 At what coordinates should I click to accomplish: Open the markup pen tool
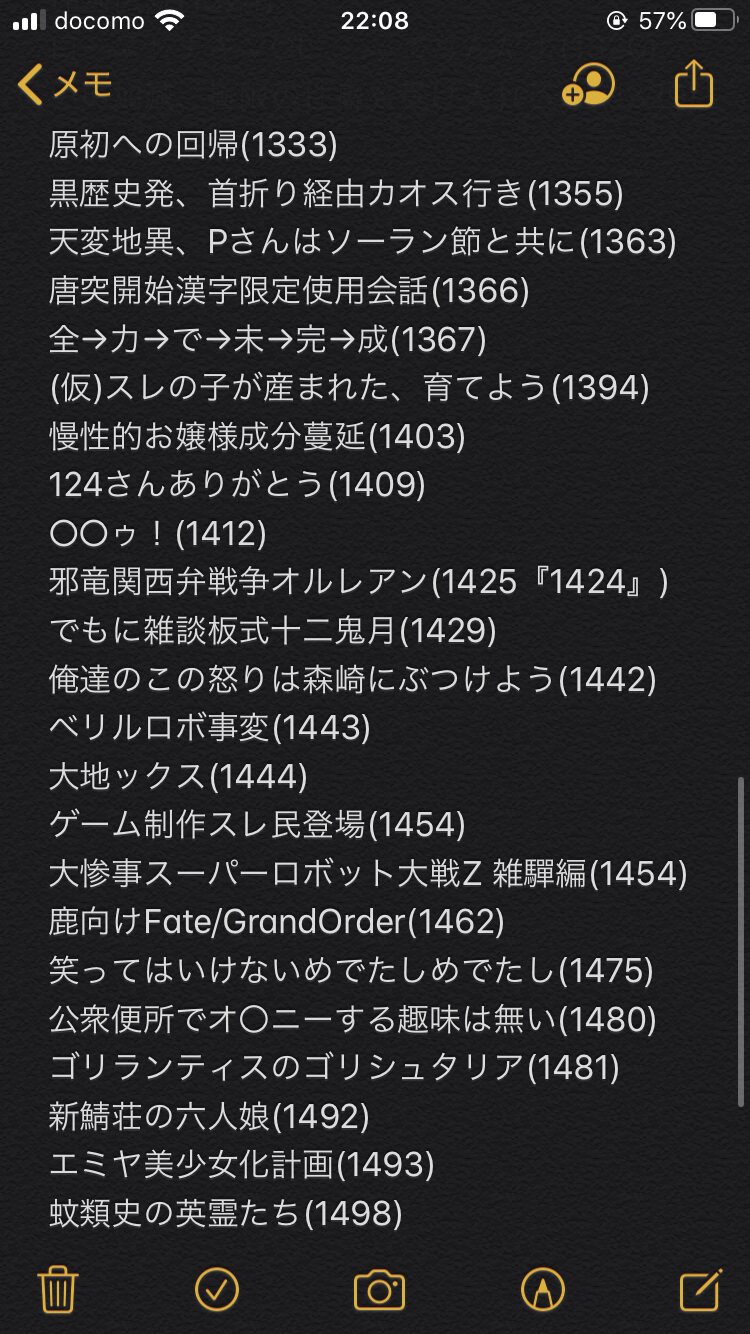(543, 1289)
